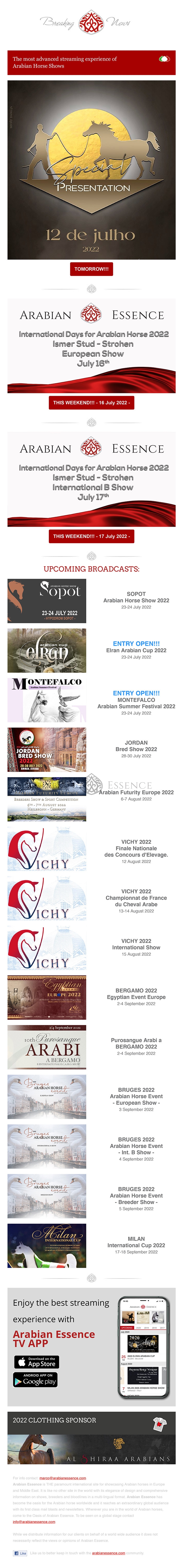This screenshot has width=183, height=1568.
Task: Open THIS WEEKEND 17 July 2022 button
Action: (91, 536)
